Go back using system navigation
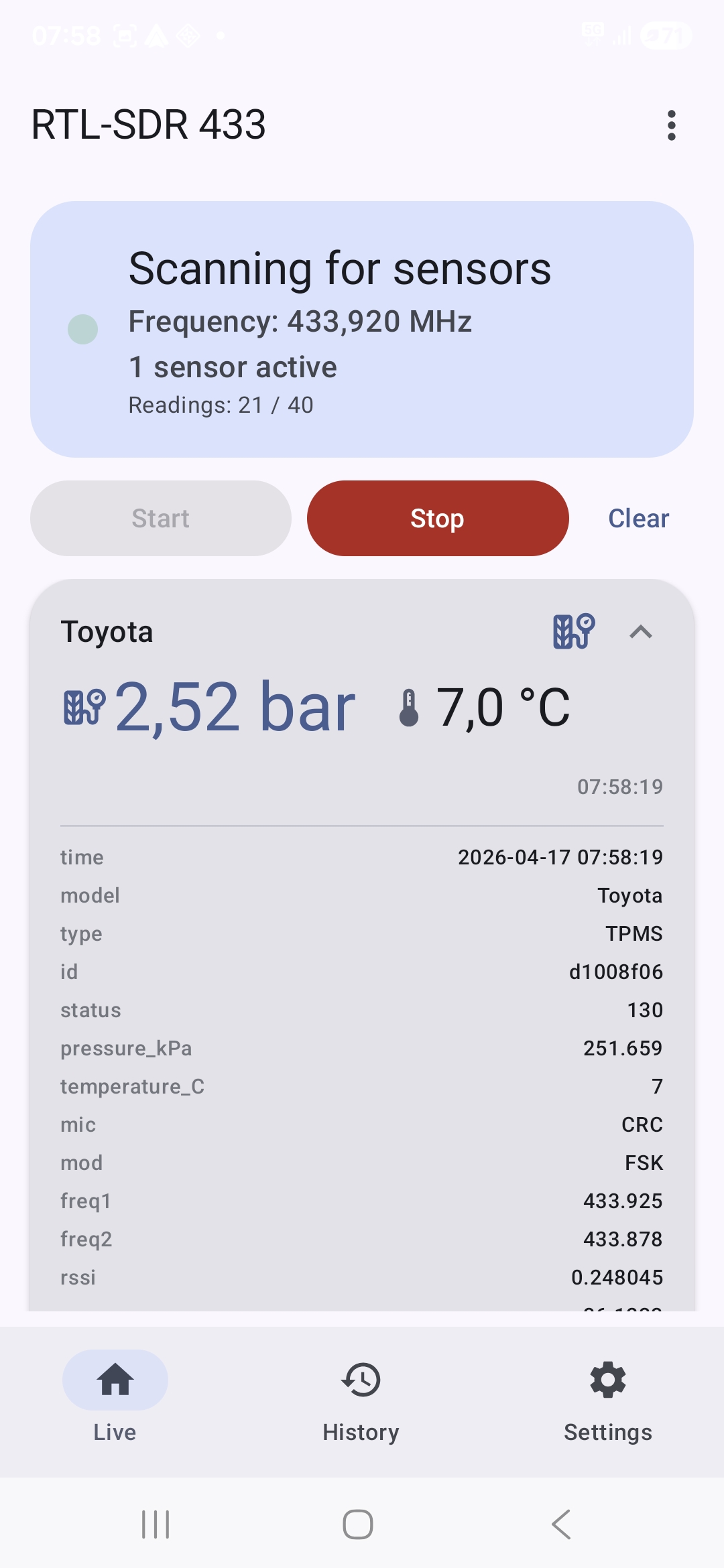This screenshot has height=1568, width=724. click(561, 1524)
